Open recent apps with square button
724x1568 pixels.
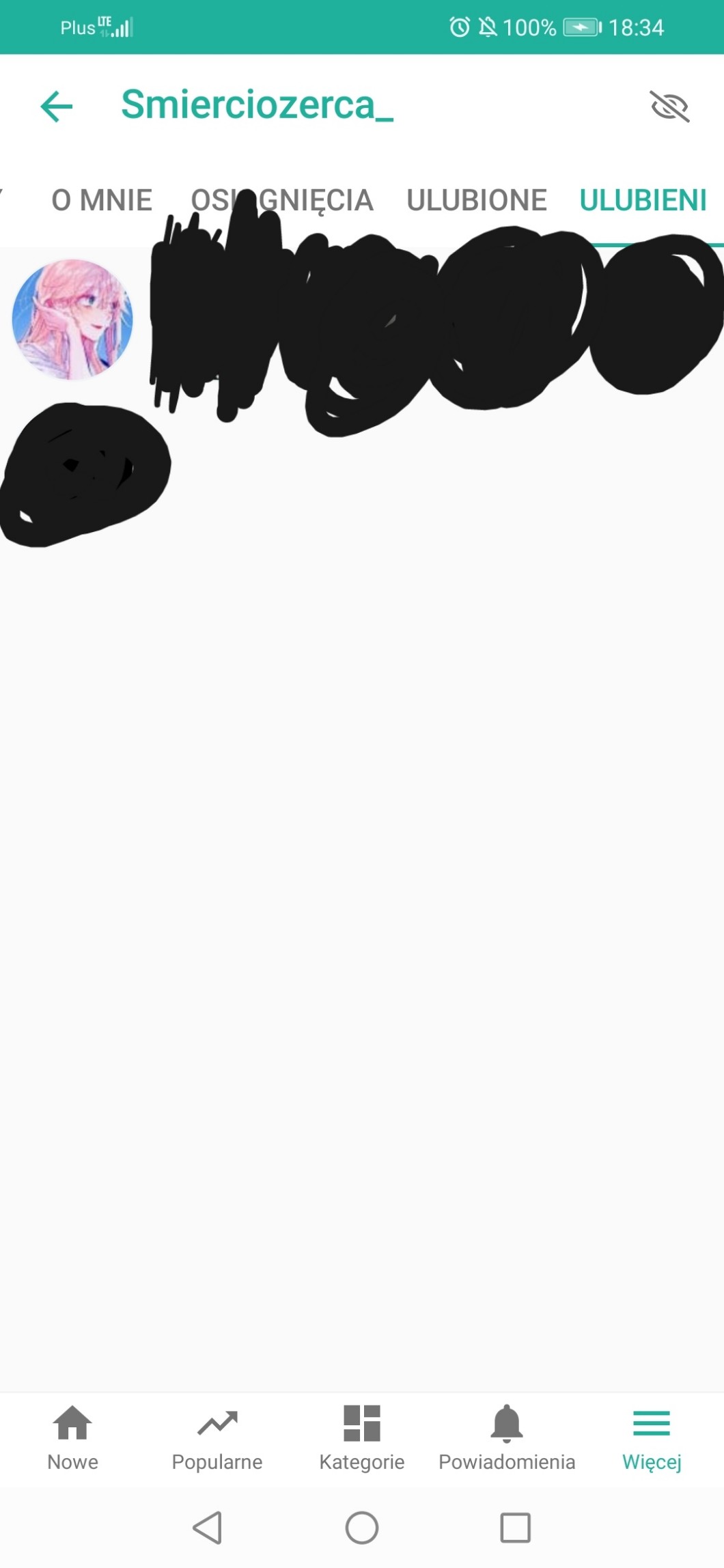pos(516,1528)
